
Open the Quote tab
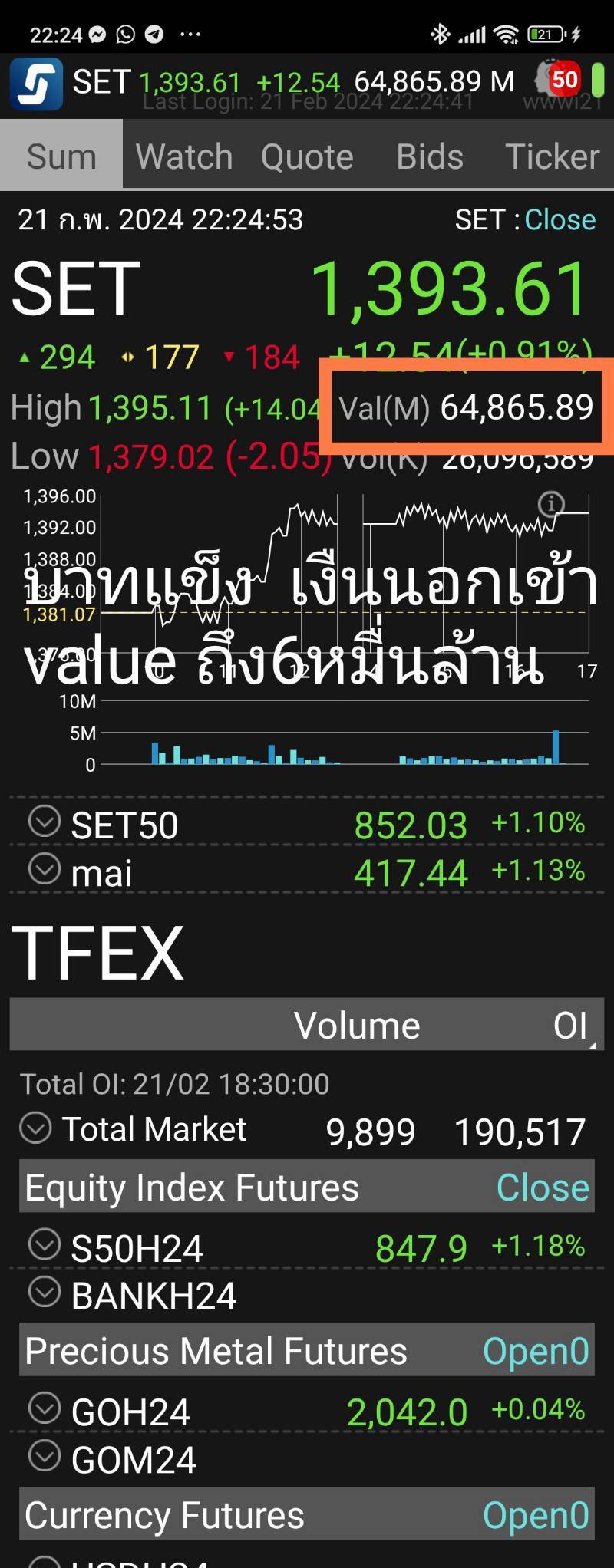307,156
